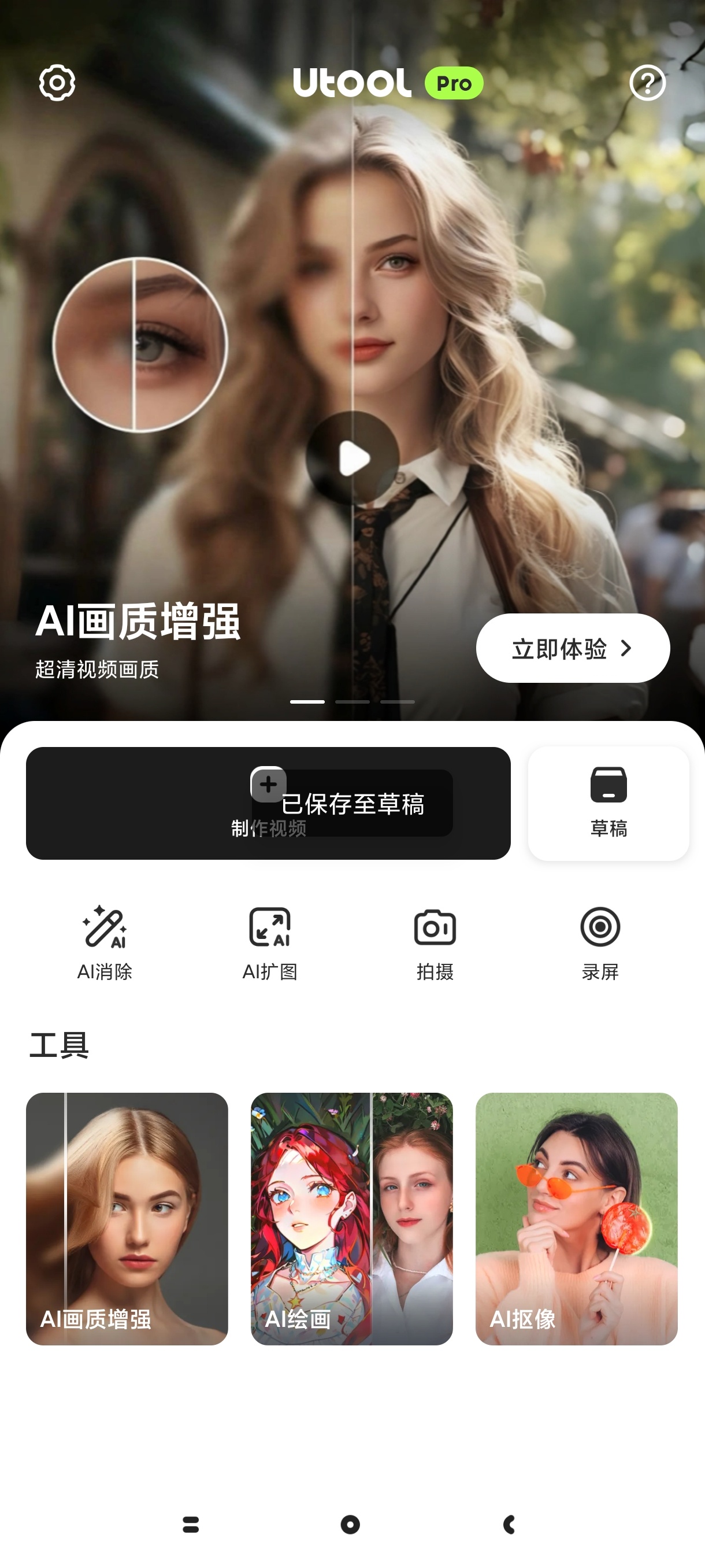Open the AI画质增强 tool card
The height and width of the screenshot is (1568, 705).
(x=127, y=1219)
